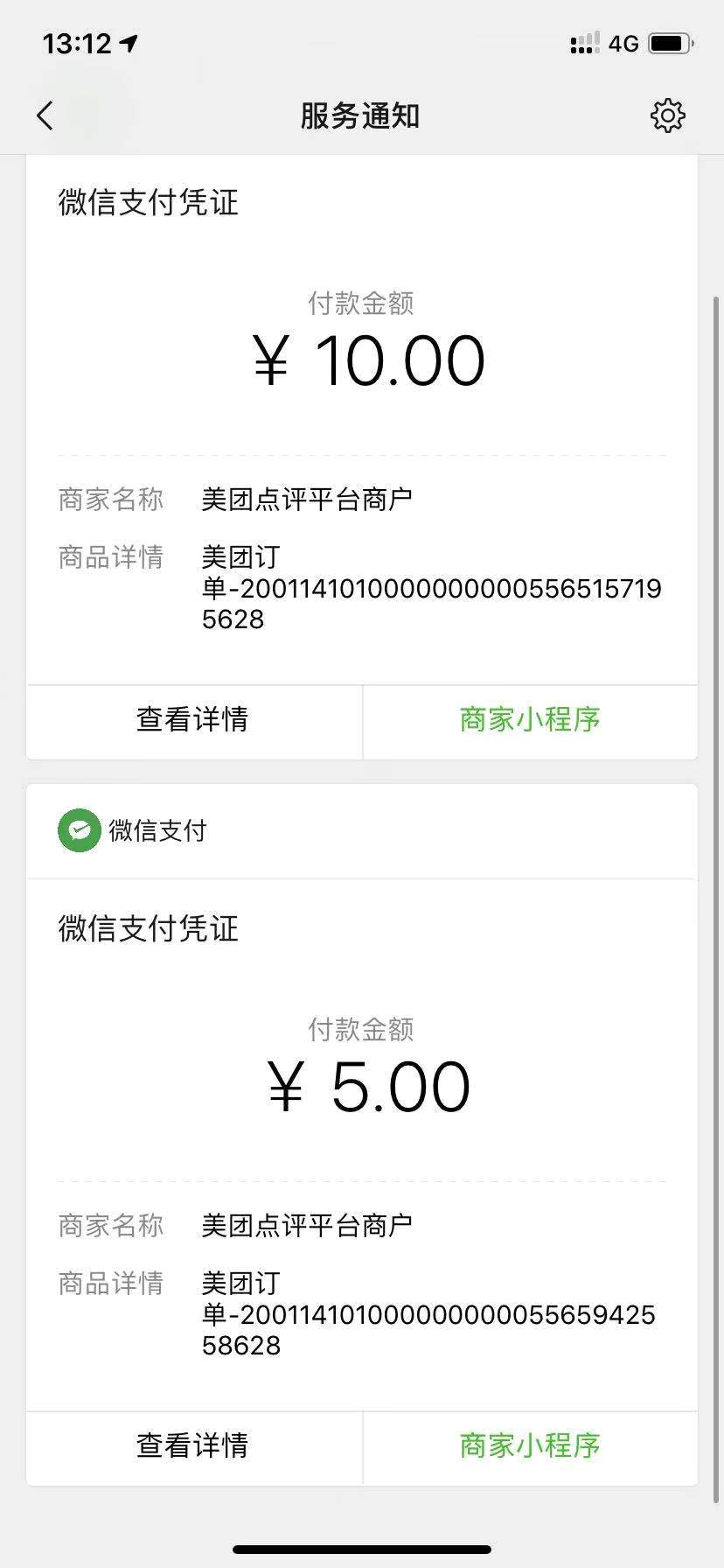The width and height of the screenshot is (724, 1568).
Task: Tap 查看详情 for the ¥10.00 payment
Action: 193,720
